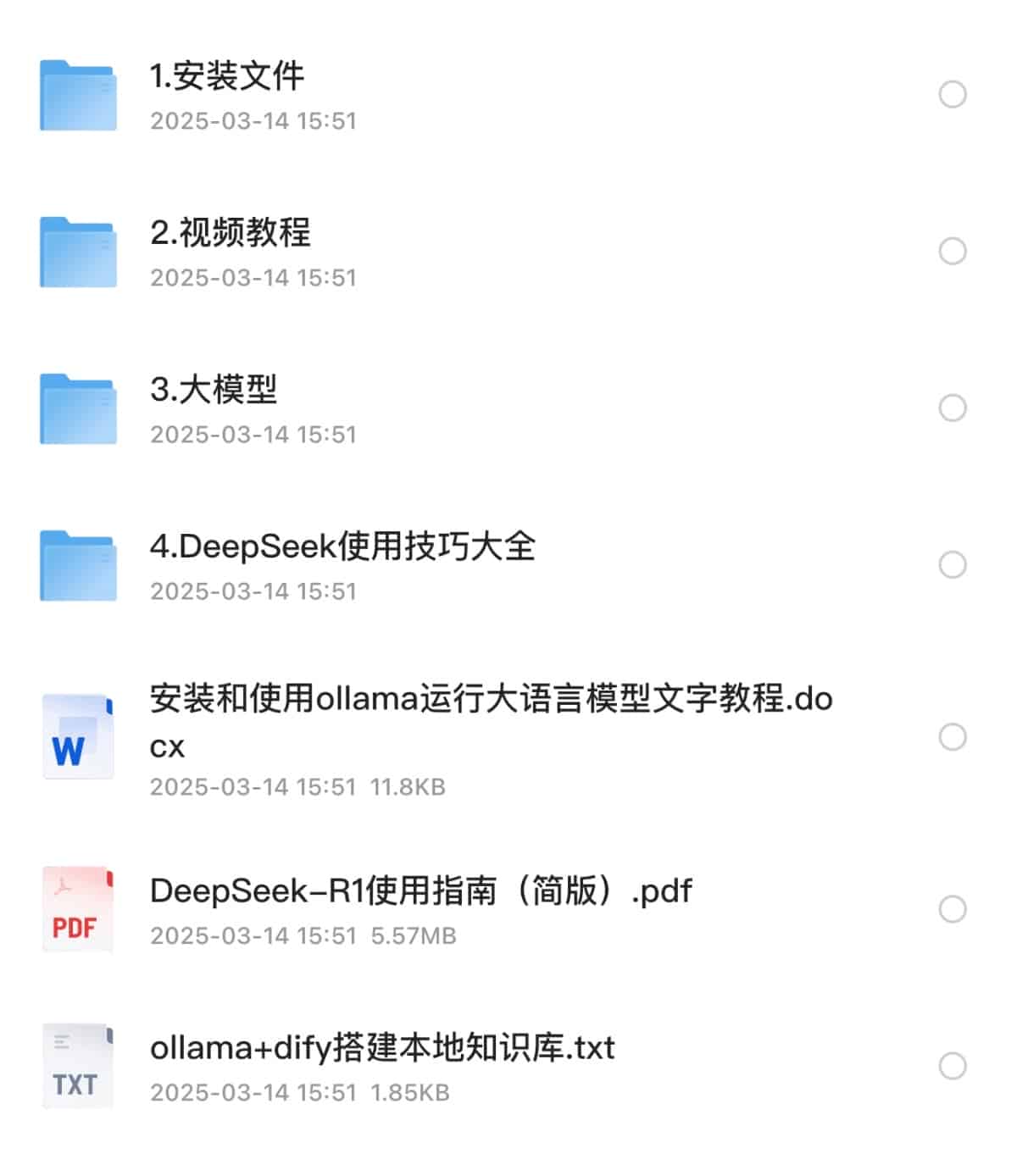Screen dimensions: 1017x1176
Task: Select the 1.安装文件 folder checkbox
Action: tap(953, 94)
